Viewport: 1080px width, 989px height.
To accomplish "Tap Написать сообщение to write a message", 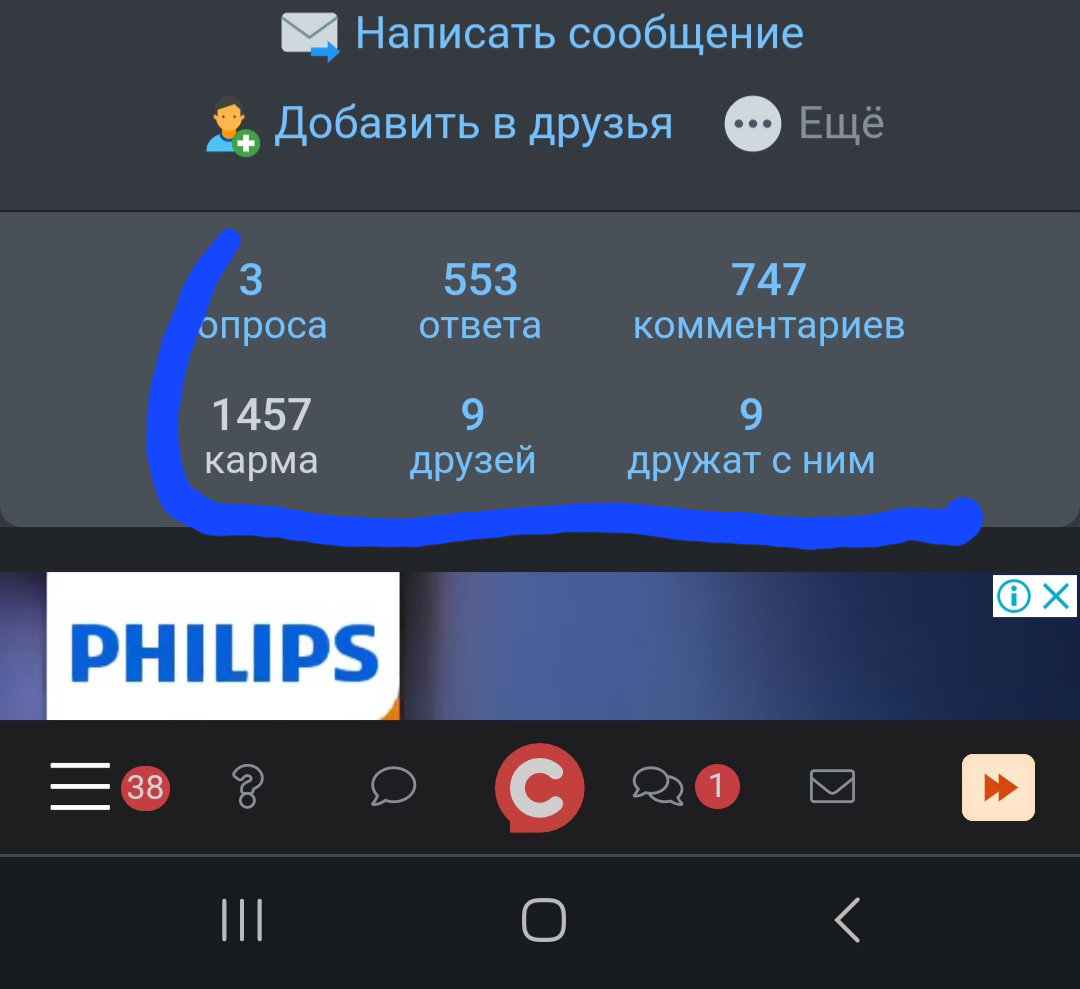I will pos(542,34).
